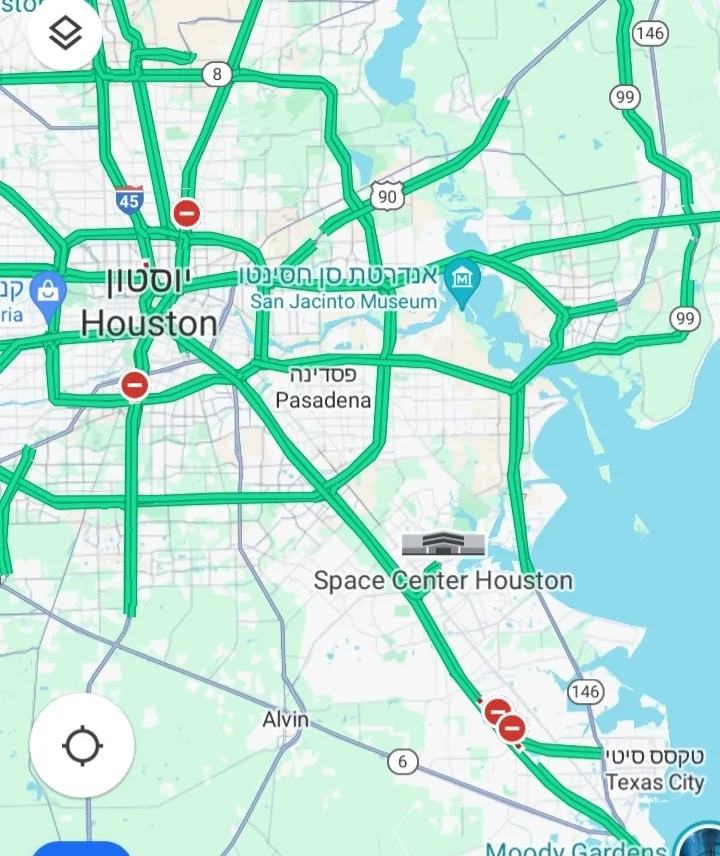This screenshot has width=720, height=856.
Task: Check road closure south of Houston label
Action: tap(134, 385)
